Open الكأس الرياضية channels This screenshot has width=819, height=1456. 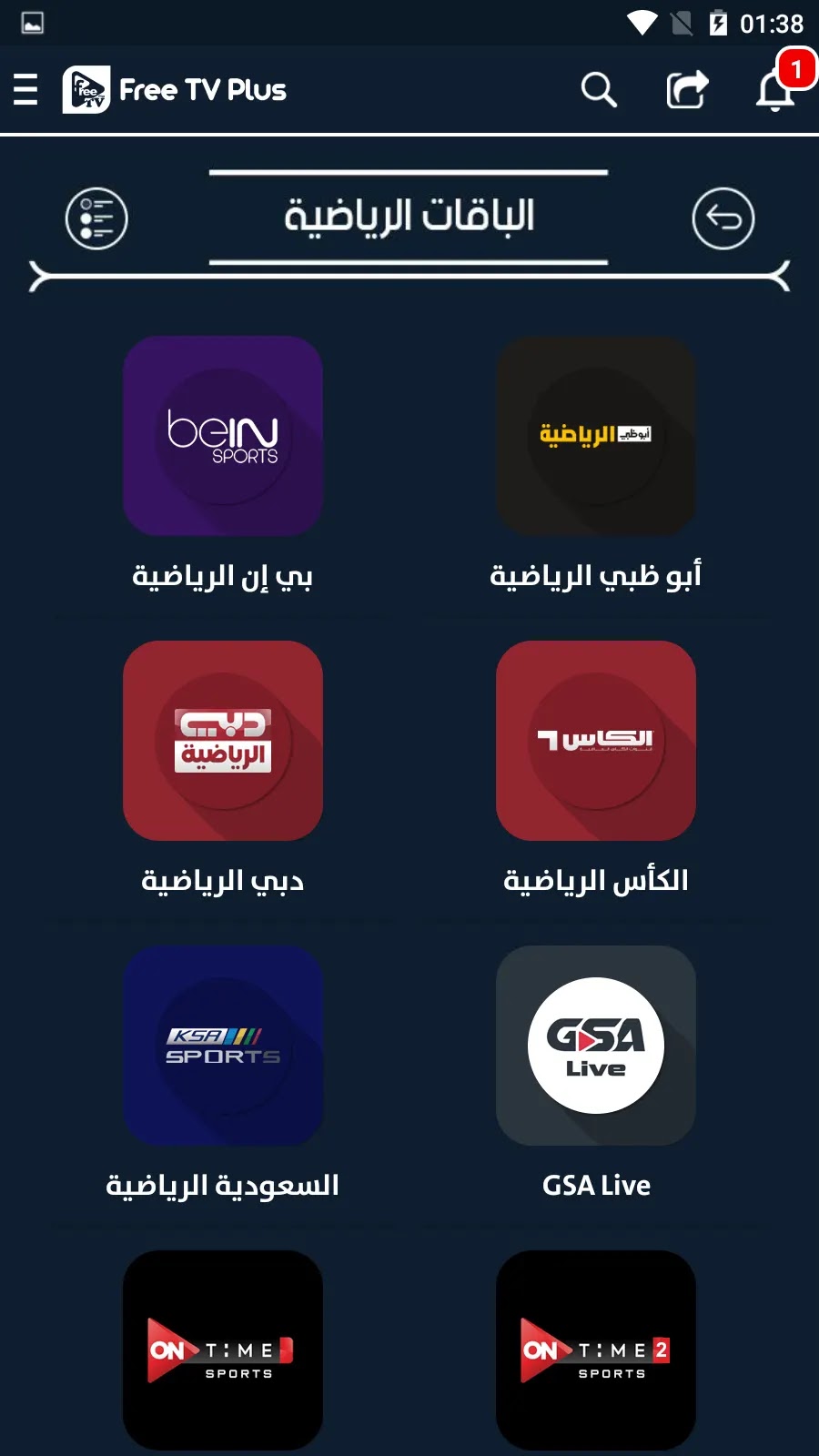596,741
